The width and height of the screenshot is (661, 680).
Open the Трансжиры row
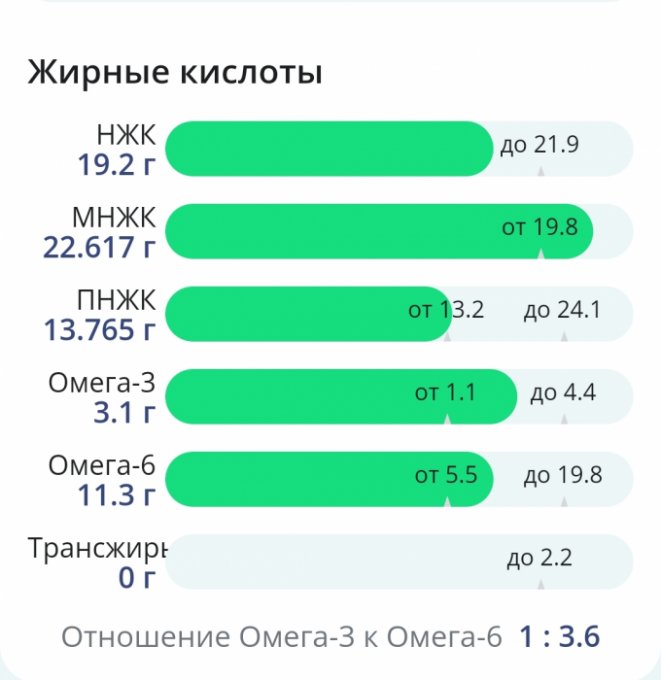coord(330,562)
